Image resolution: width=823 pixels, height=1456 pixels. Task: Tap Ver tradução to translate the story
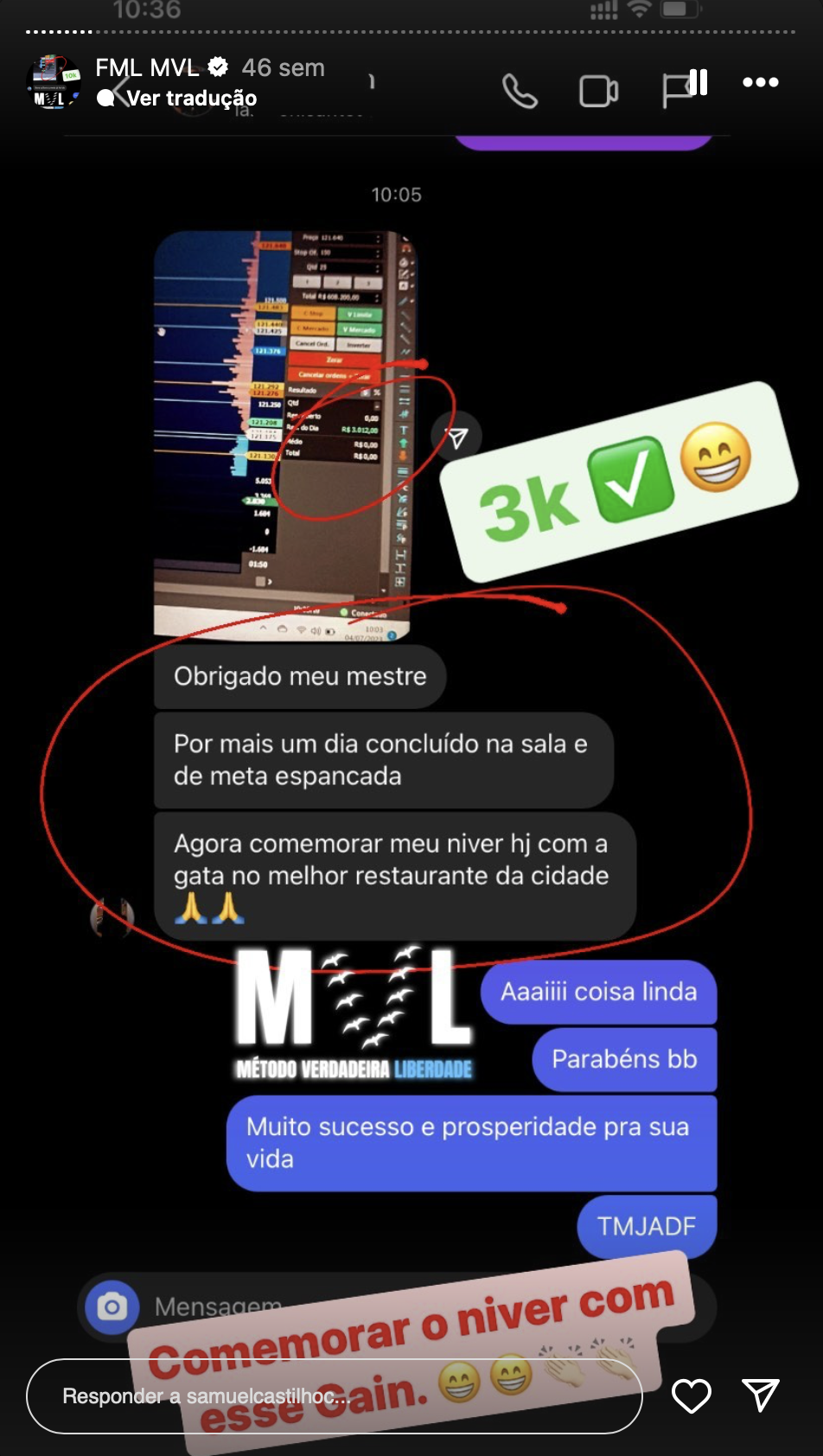point(190,98)
